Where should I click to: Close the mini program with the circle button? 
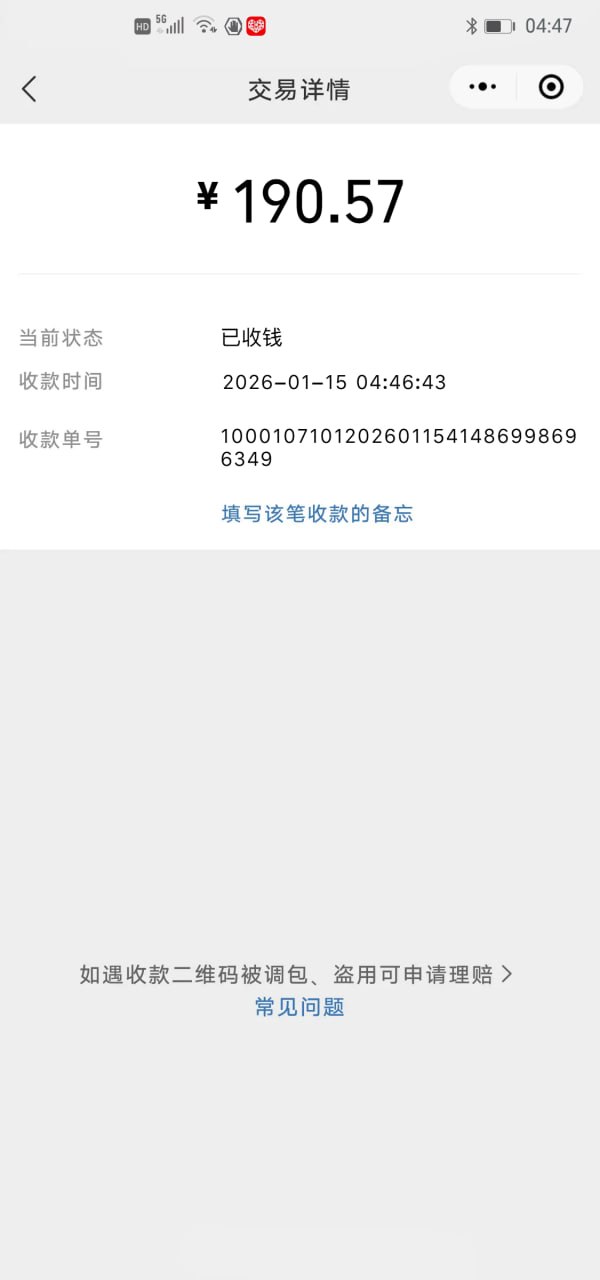pos(551,87)
